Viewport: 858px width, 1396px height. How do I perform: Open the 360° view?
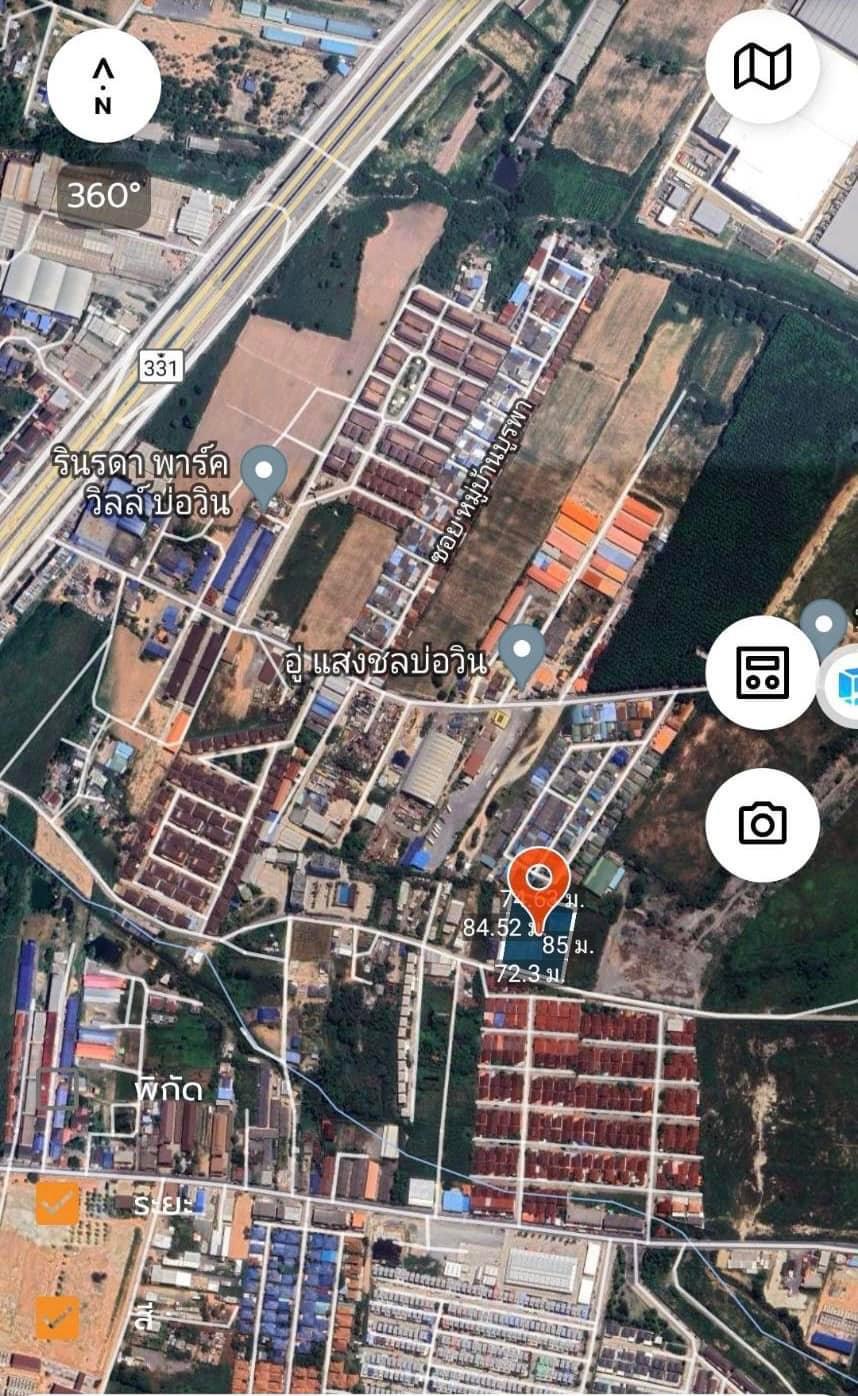(x=103, y=196)
